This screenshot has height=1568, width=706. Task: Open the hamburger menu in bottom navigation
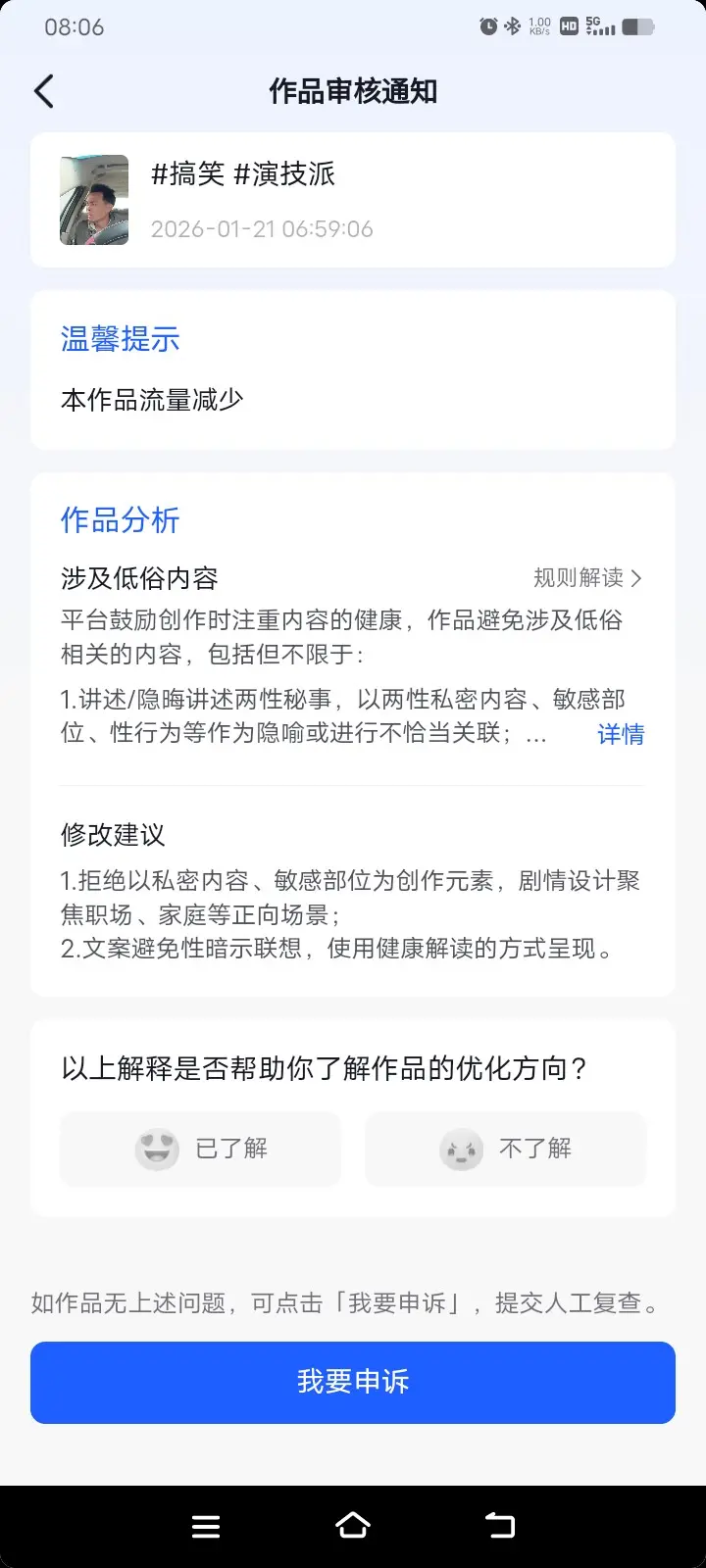pyautogui.click(x=206, y=1525)
